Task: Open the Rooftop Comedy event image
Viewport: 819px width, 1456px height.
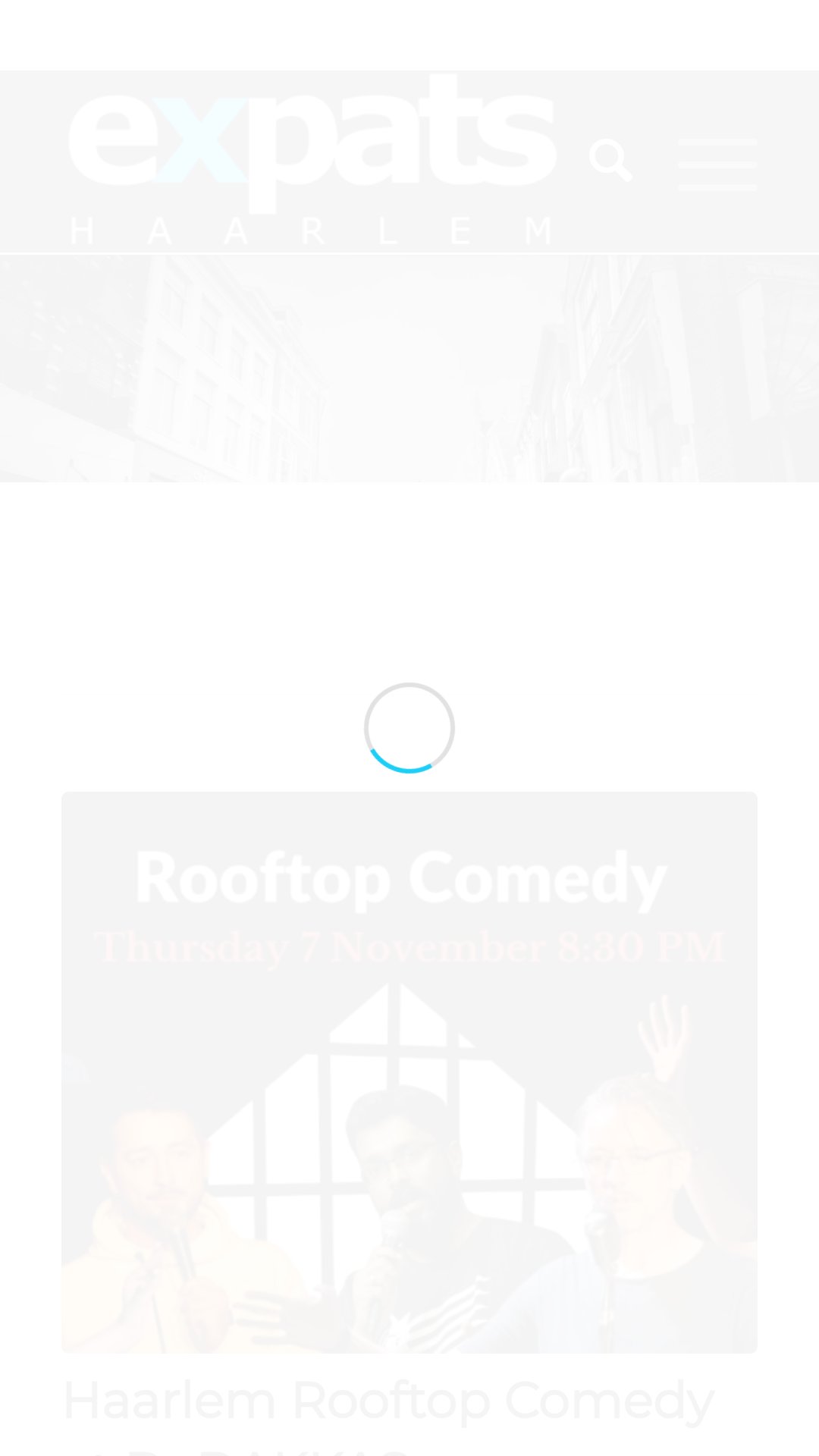Action: point(409,1072)
